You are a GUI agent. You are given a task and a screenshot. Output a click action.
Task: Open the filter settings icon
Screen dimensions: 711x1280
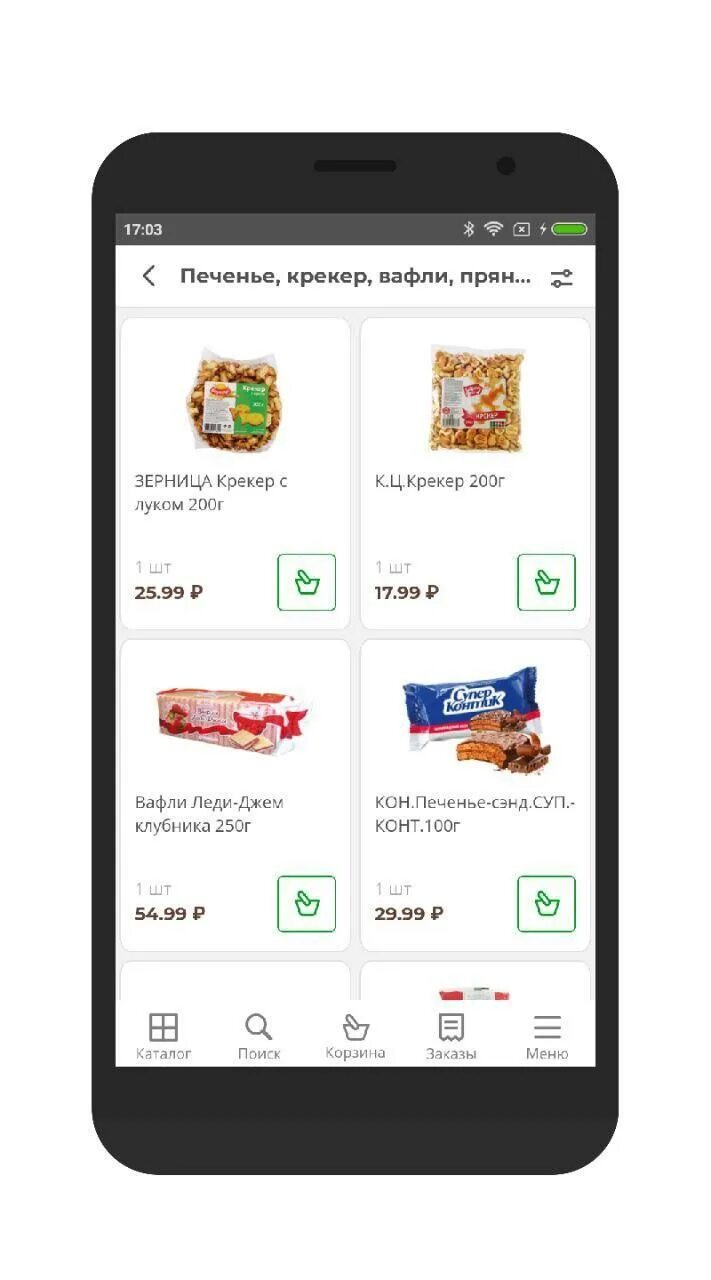pyautogui.click(x=562, y=278)
